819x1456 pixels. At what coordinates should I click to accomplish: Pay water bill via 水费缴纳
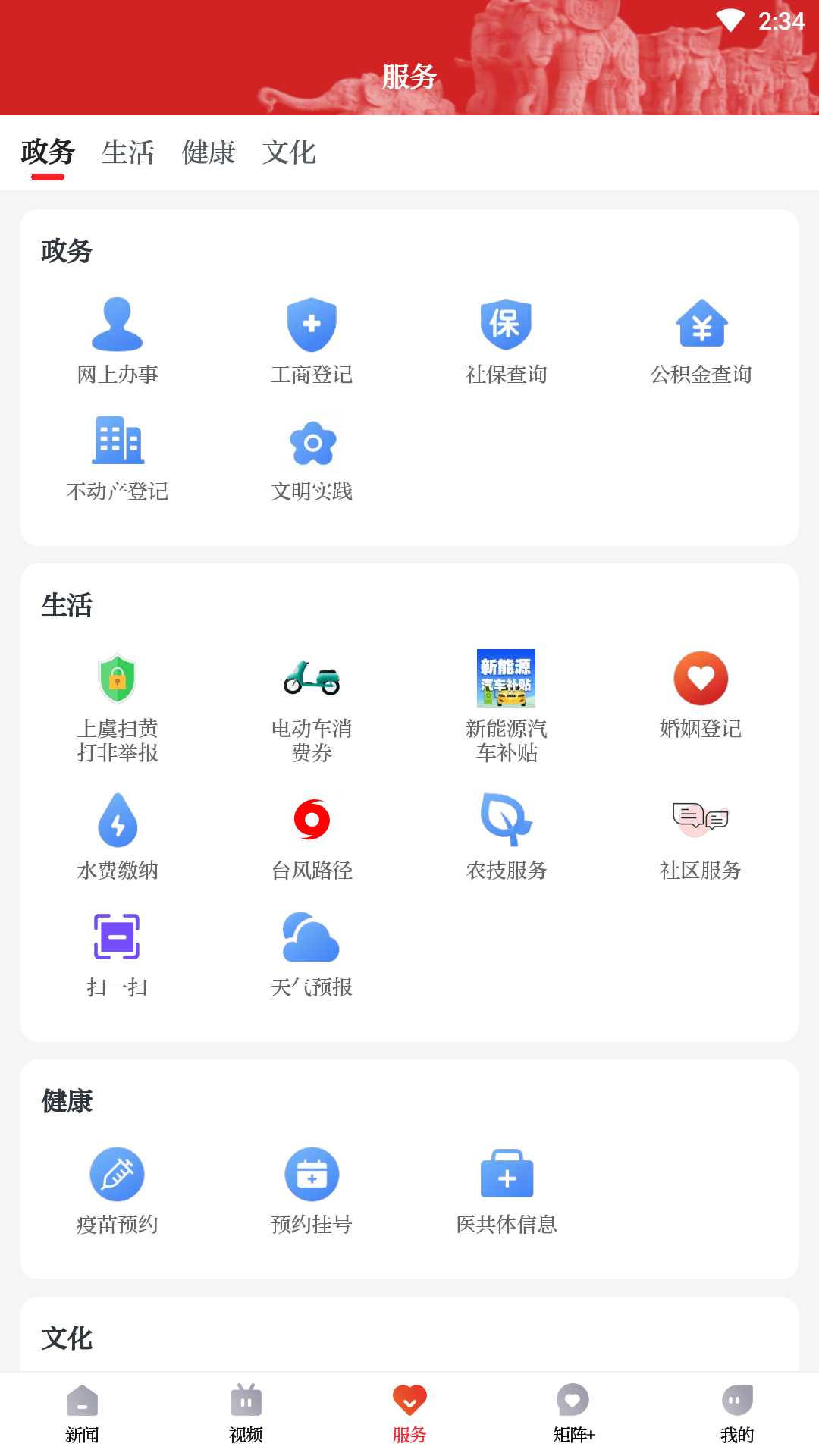tap(118, 836)
